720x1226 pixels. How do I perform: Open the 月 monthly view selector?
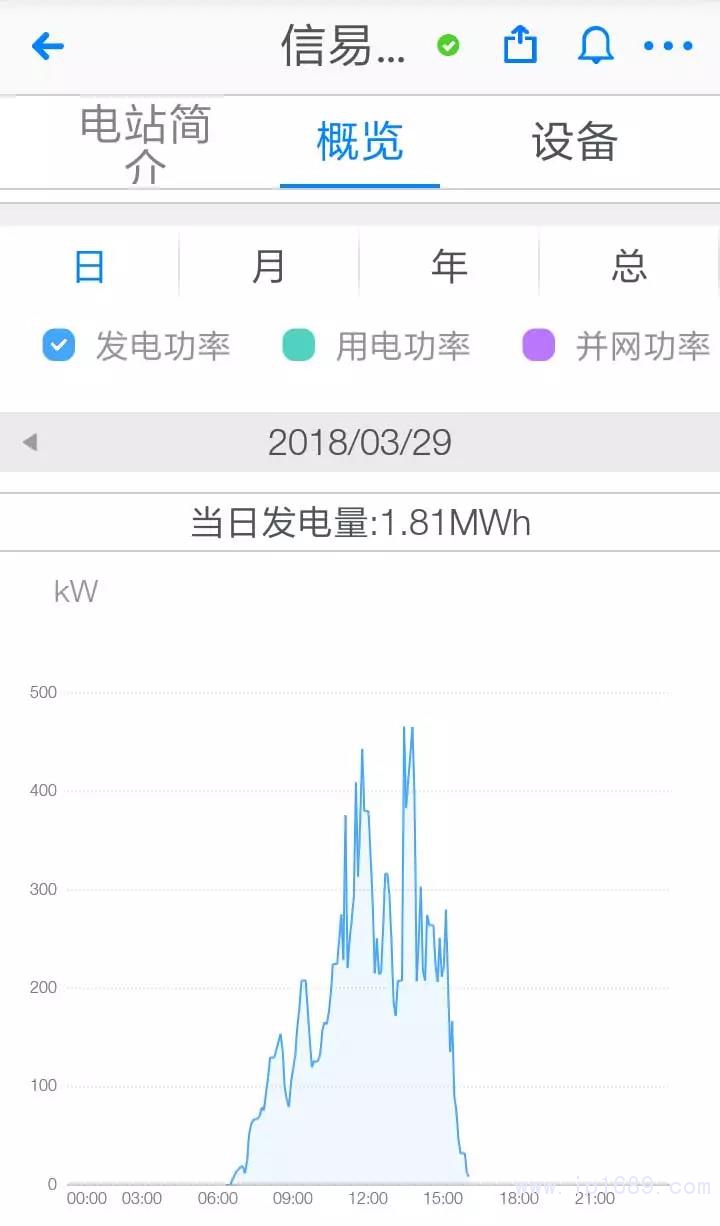pyautogui.click(x=268, y=265)
